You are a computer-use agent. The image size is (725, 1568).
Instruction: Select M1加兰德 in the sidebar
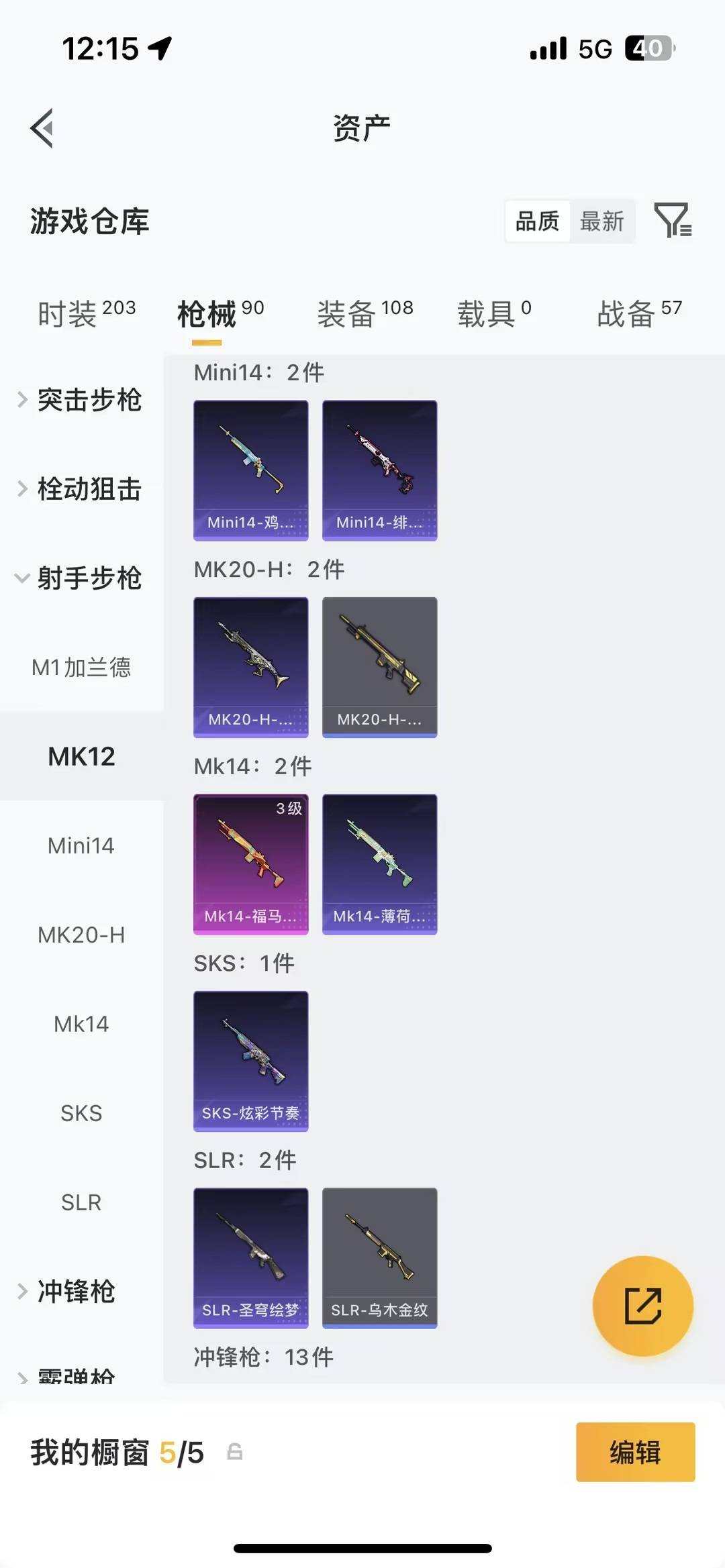pyautogui.click(x=82, y=668)
